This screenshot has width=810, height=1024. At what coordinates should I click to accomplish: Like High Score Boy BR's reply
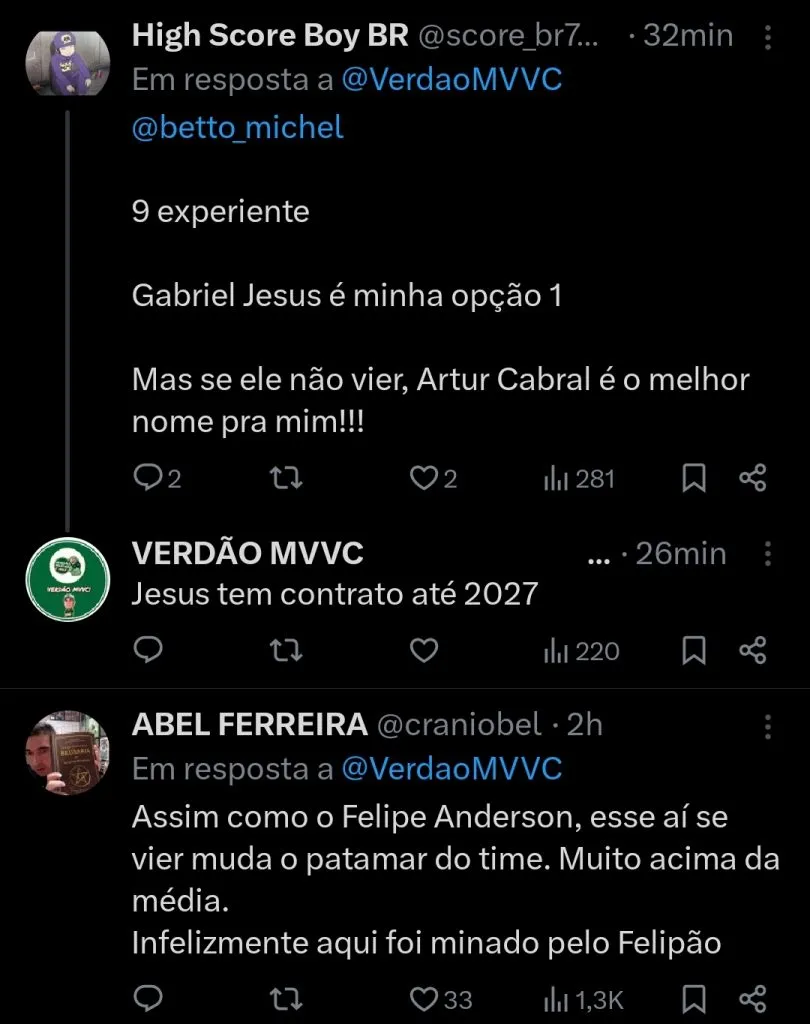[421, 478]
